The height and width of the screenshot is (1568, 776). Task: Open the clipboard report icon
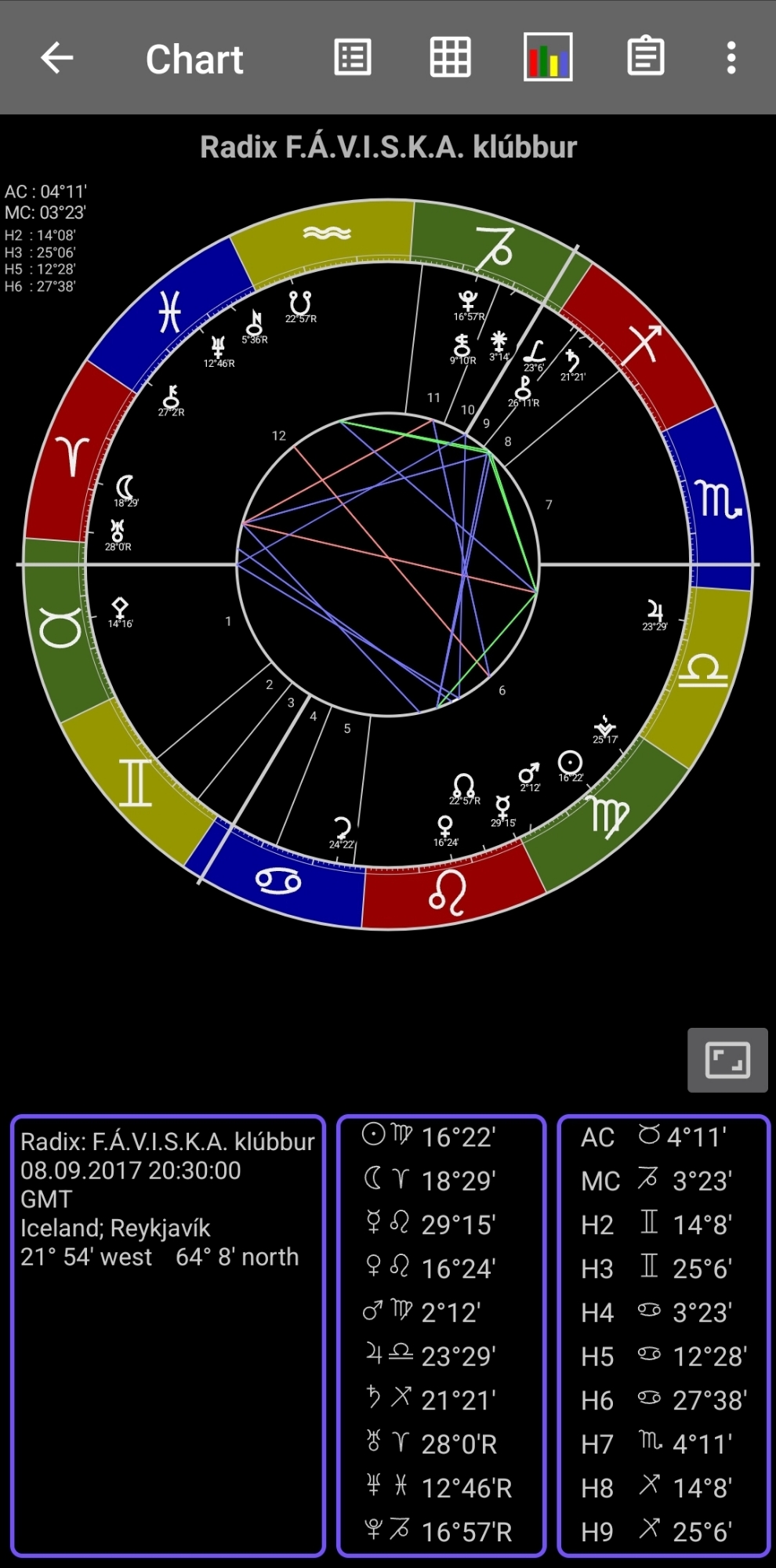(x=646, y=58)
